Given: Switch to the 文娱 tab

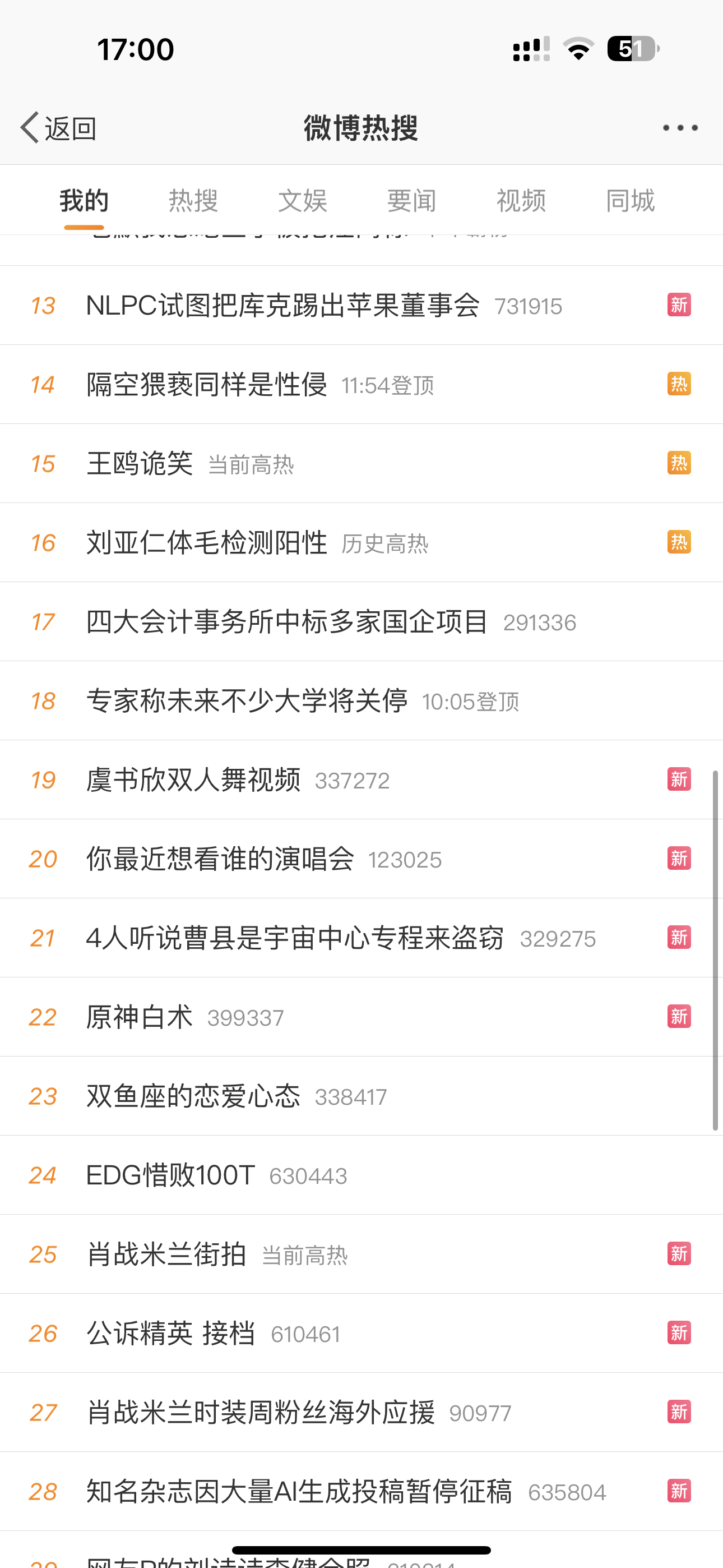Looking at the screenshot, I should (303, 201).
